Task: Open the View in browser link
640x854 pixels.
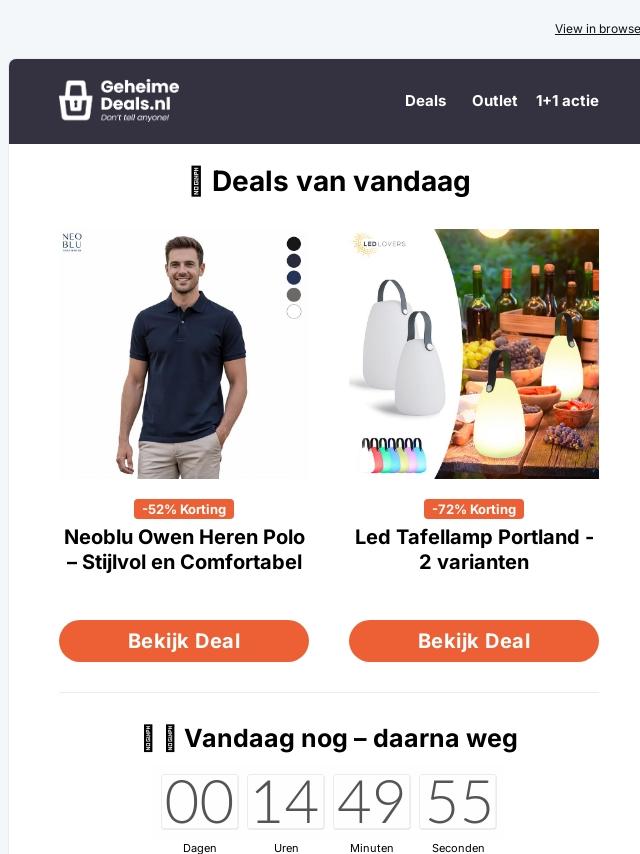Action: tap(597, 29)
